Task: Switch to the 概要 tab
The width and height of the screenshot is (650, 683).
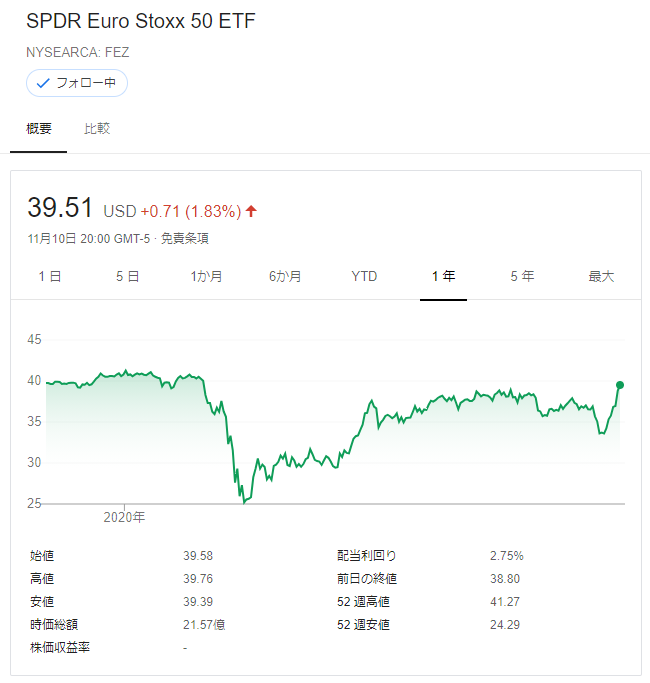Action: click(38, 129)
